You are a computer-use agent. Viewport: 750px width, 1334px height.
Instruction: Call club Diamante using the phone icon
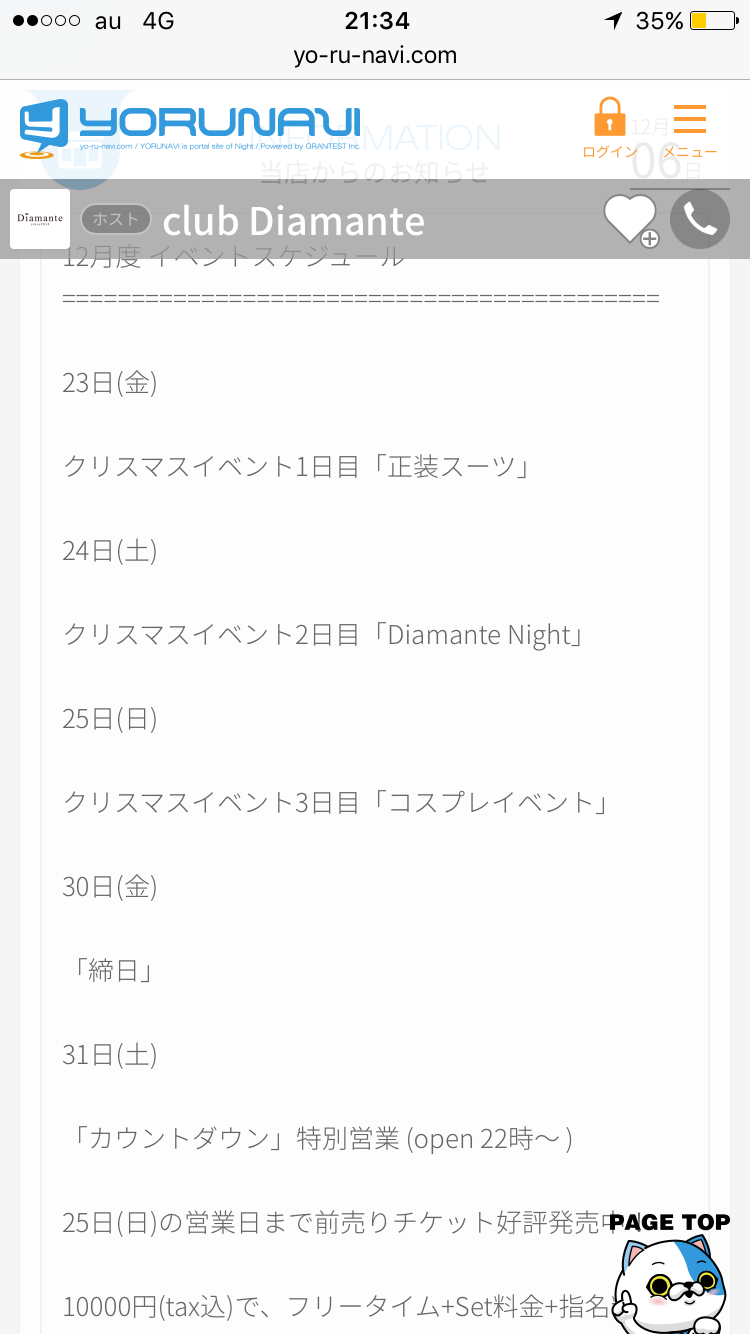pyautogui.click(x=700, y=219)
